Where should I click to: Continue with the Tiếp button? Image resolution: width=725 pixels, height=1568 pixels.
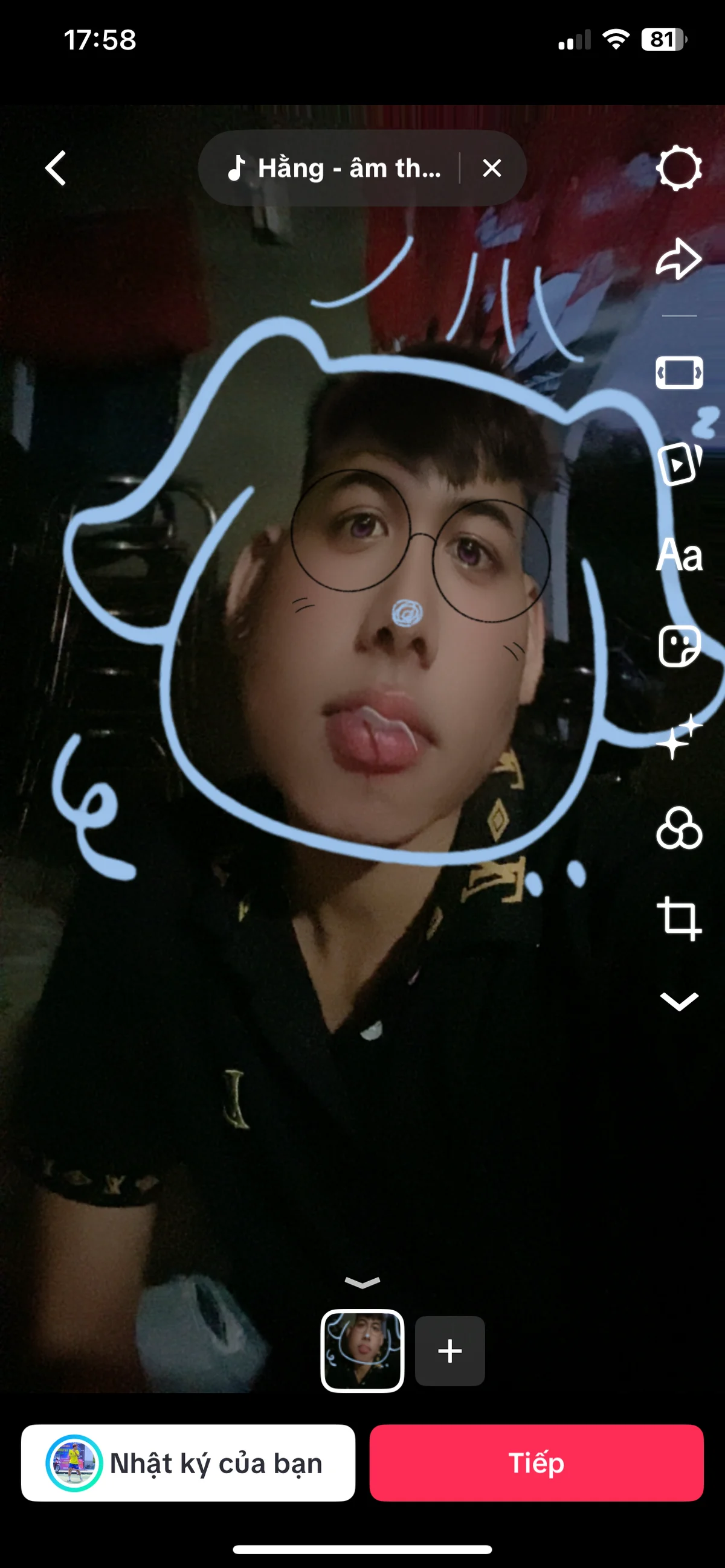536,1462
